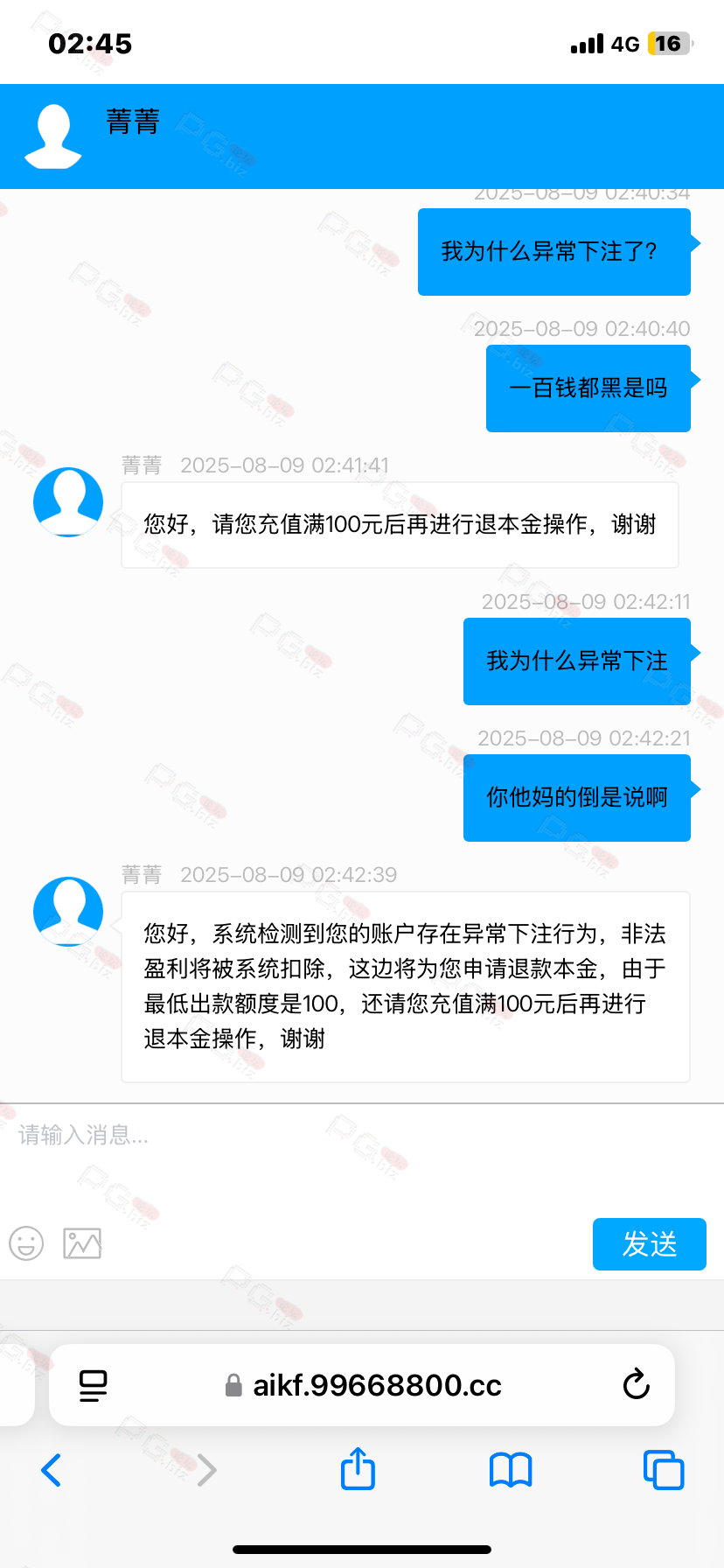Tap the aikf.99668800.cc address bar
Screen dimensions: 724x1568
[364, 1385]
